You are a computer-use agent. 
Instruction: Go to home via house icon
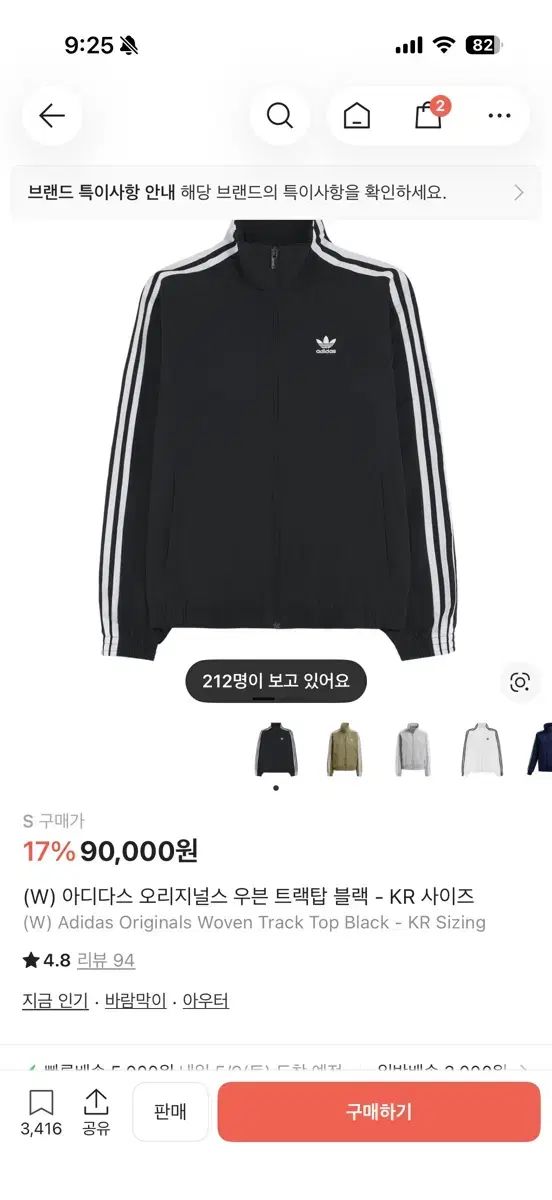(x=356, y=116)
